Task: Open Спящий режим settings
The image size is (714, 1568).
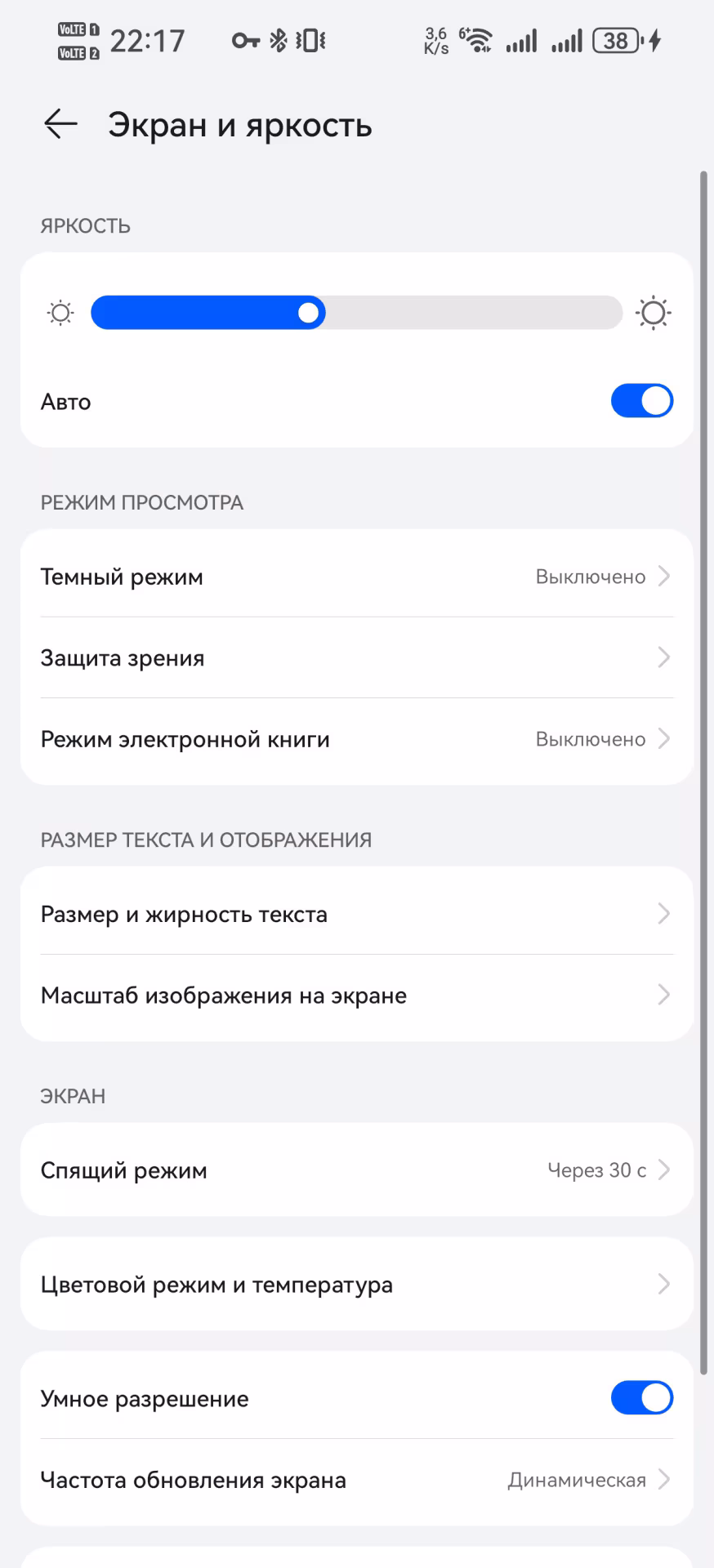Action: [357, 1169]
